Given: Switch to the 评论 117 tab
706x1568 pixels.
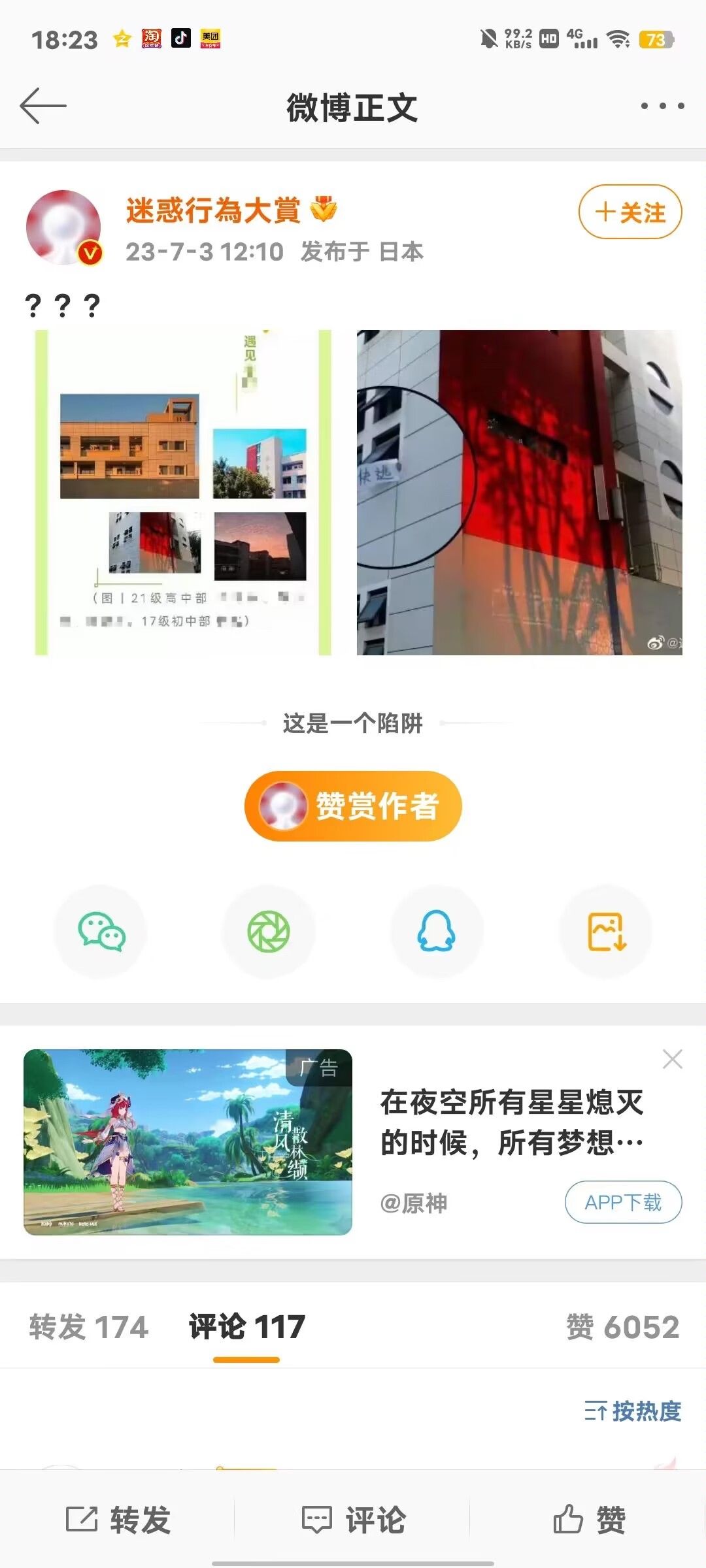Looking at the screenshot, I should pyautogui.click(x=246, y=1327).
